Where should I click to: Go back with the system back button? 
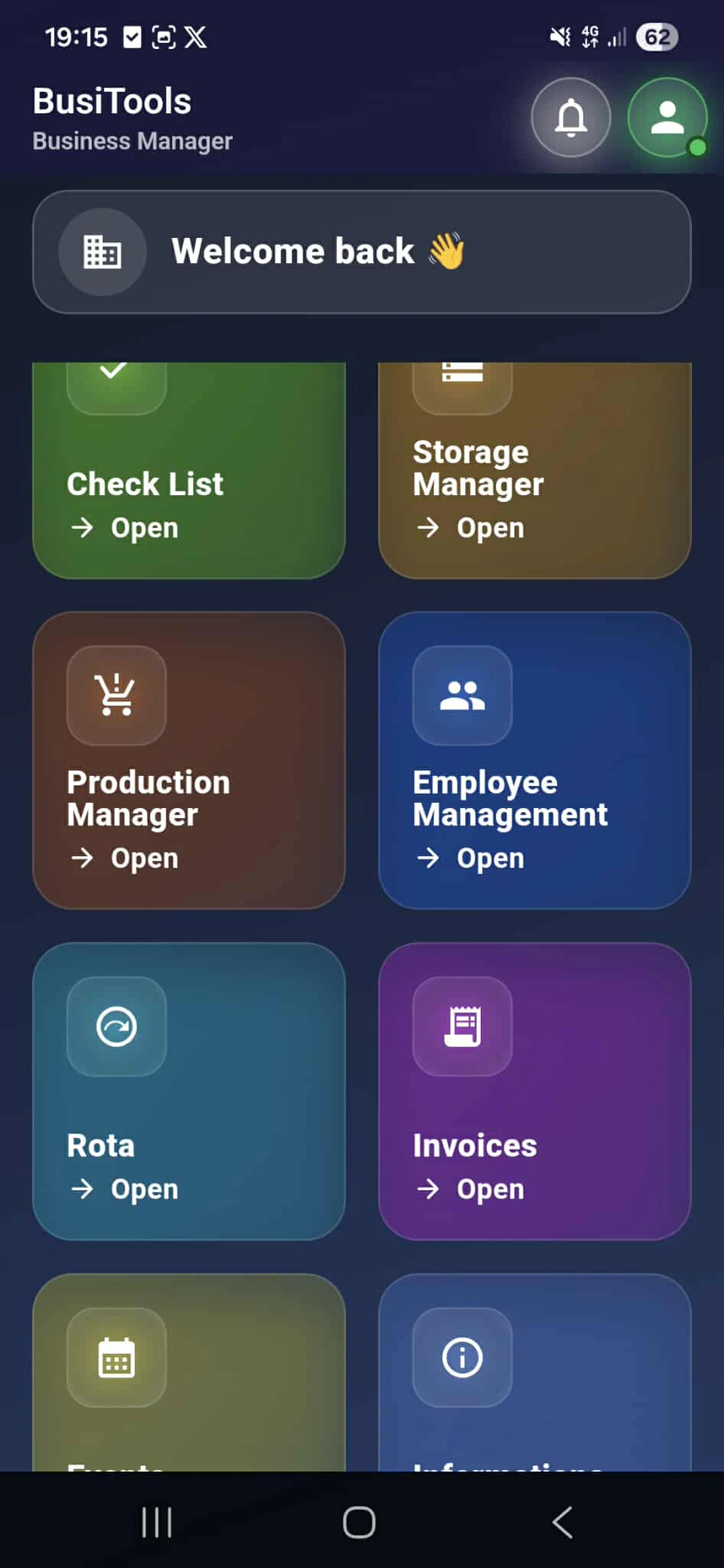563,1522
